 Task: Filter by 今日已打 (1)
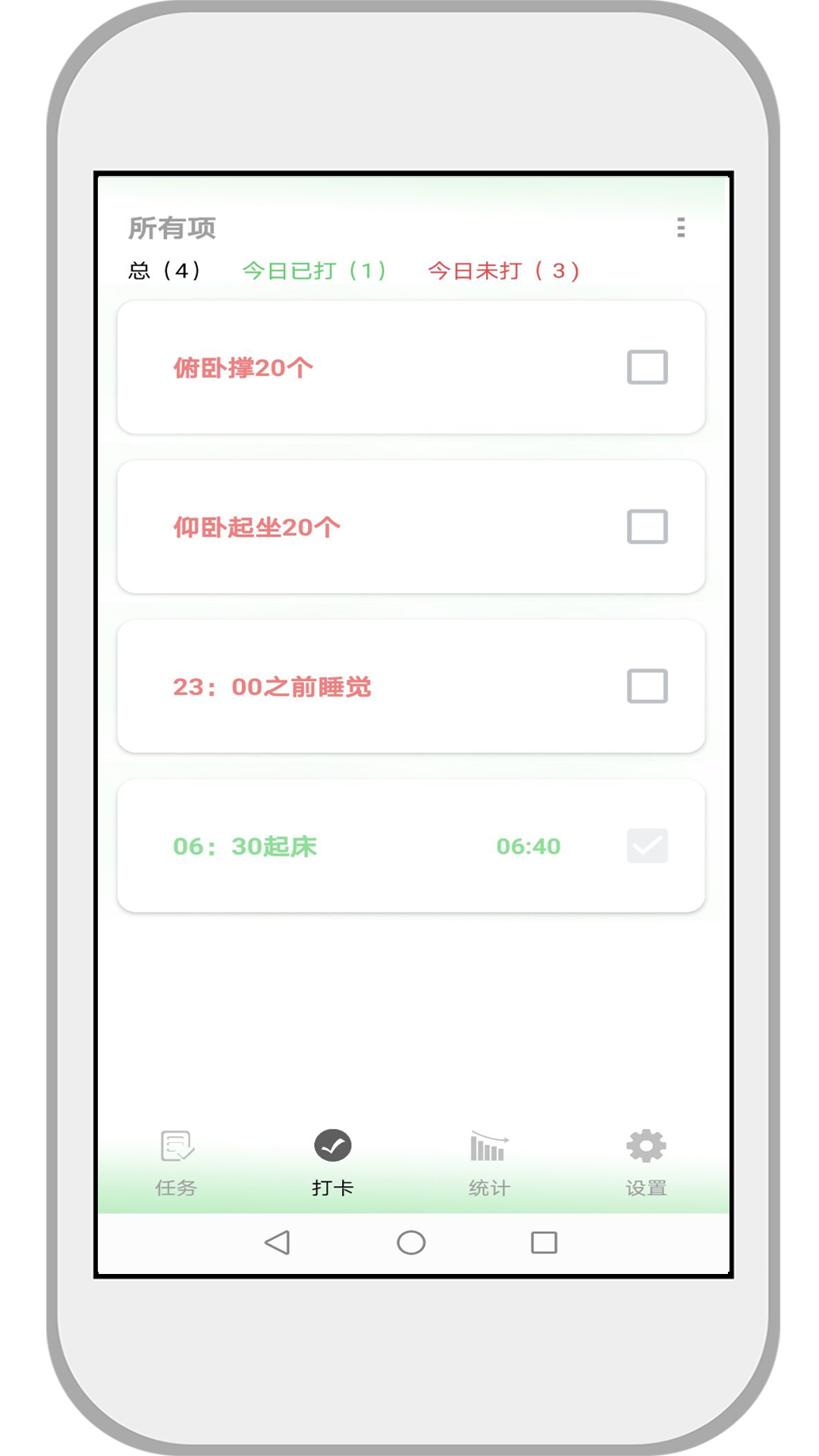point(314,271)
